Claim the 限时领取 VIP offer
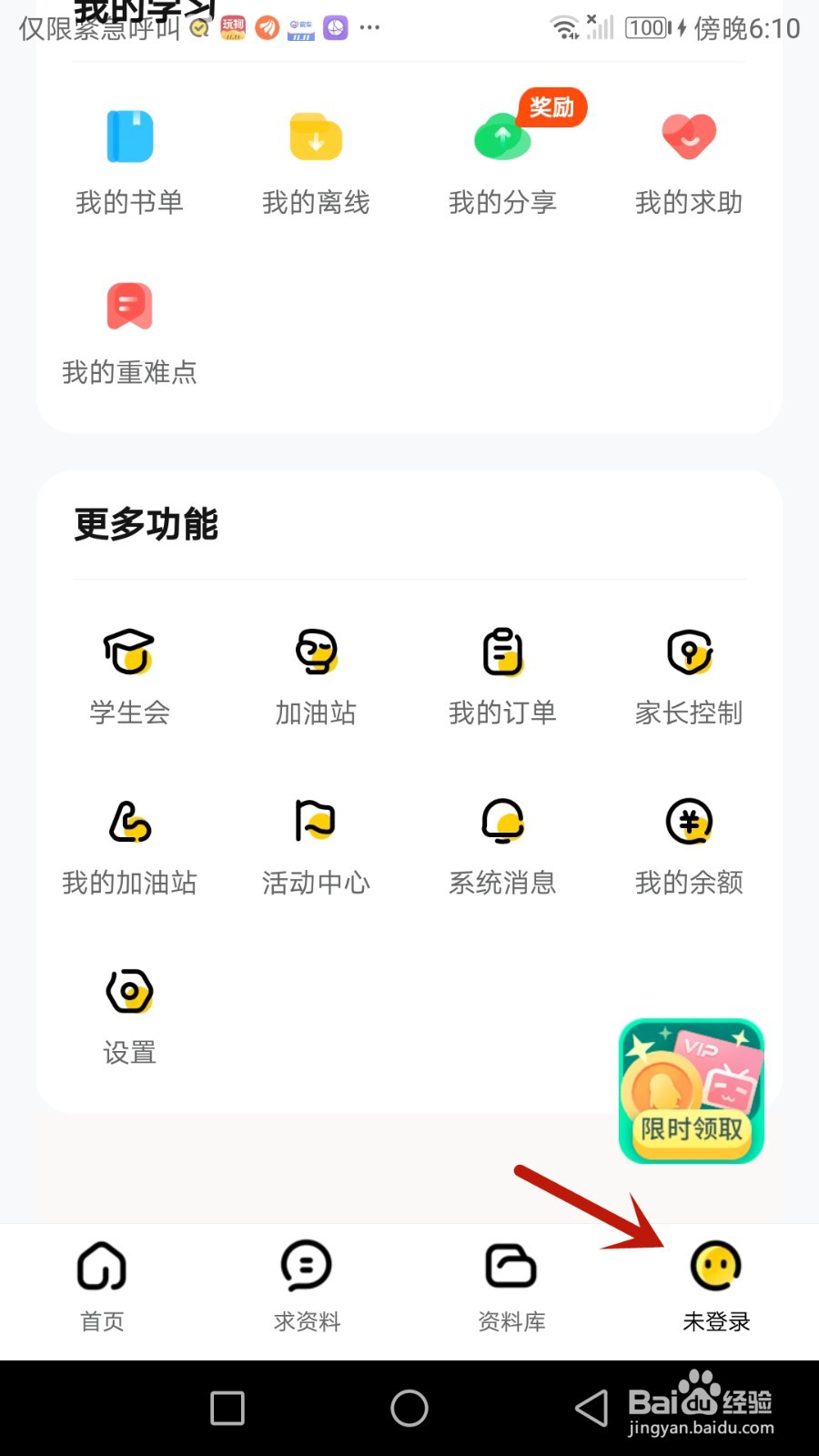 click(691, 1090)
